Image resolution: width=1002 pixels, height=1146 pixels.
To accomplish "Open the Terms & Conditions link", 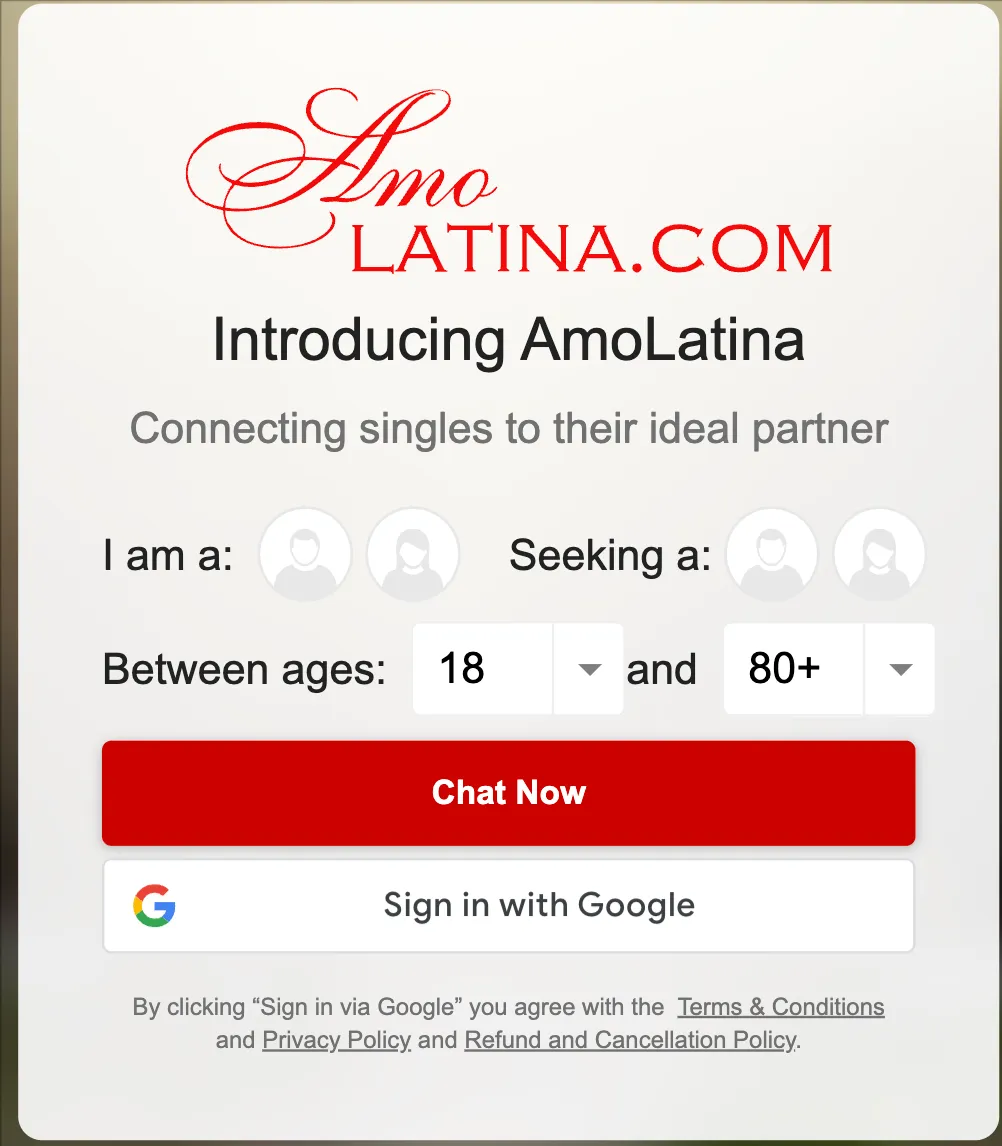I will 781,1007.
